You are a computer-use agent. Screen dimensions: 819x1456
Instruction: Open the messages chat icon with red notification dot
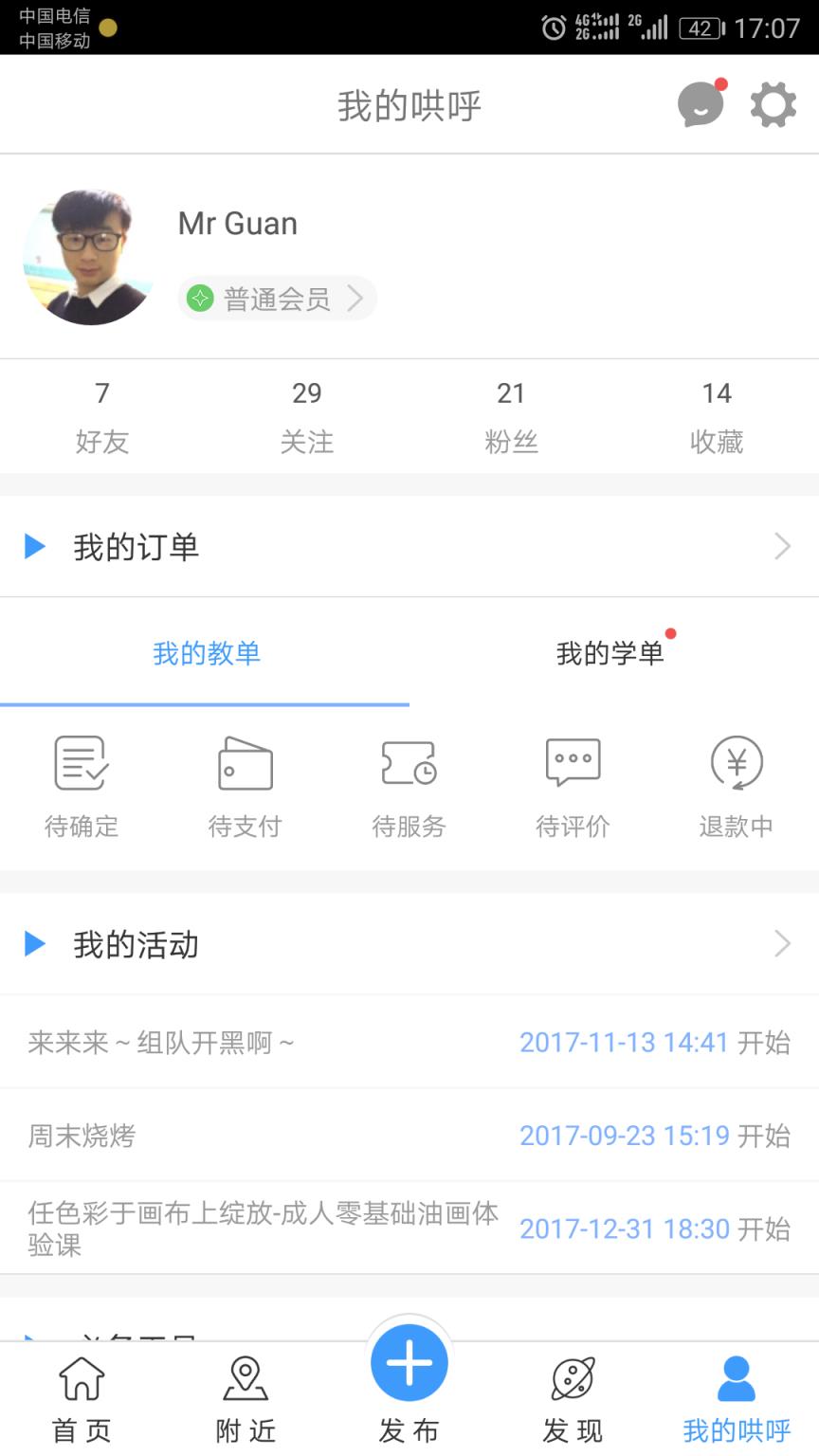(x=700, y=104)
